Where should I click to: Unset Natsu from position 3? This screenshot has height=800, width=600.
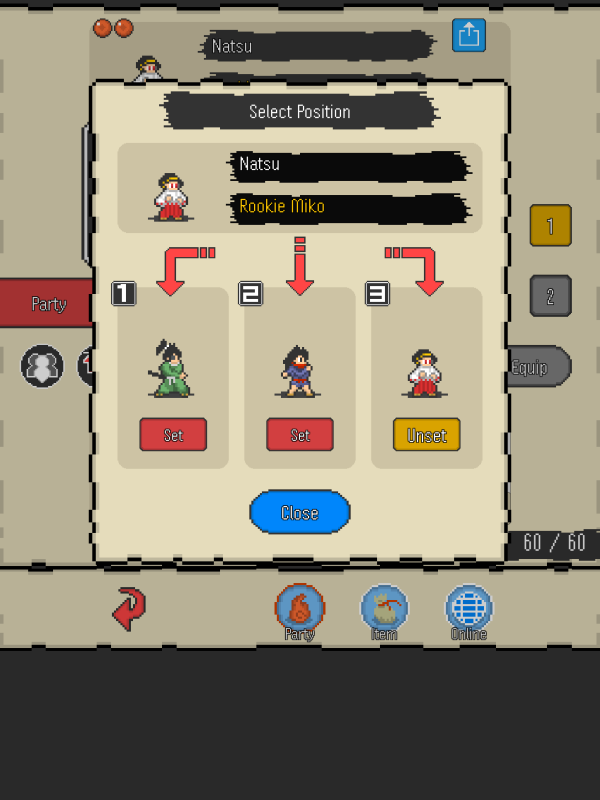pyautogui.click(x=426, y=435)
